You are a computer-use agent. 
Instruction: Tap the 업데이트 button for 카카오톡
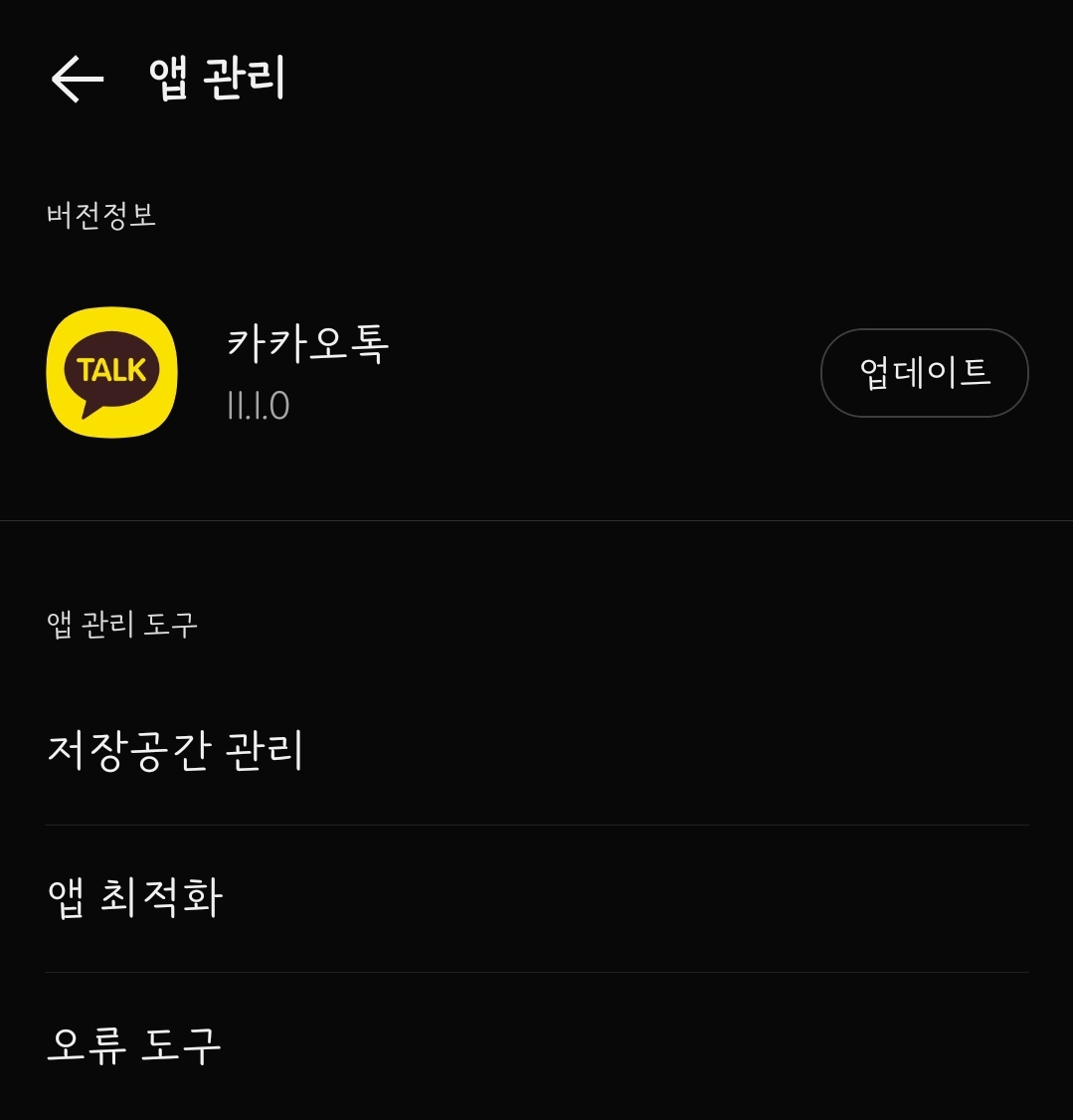point(924,373)
